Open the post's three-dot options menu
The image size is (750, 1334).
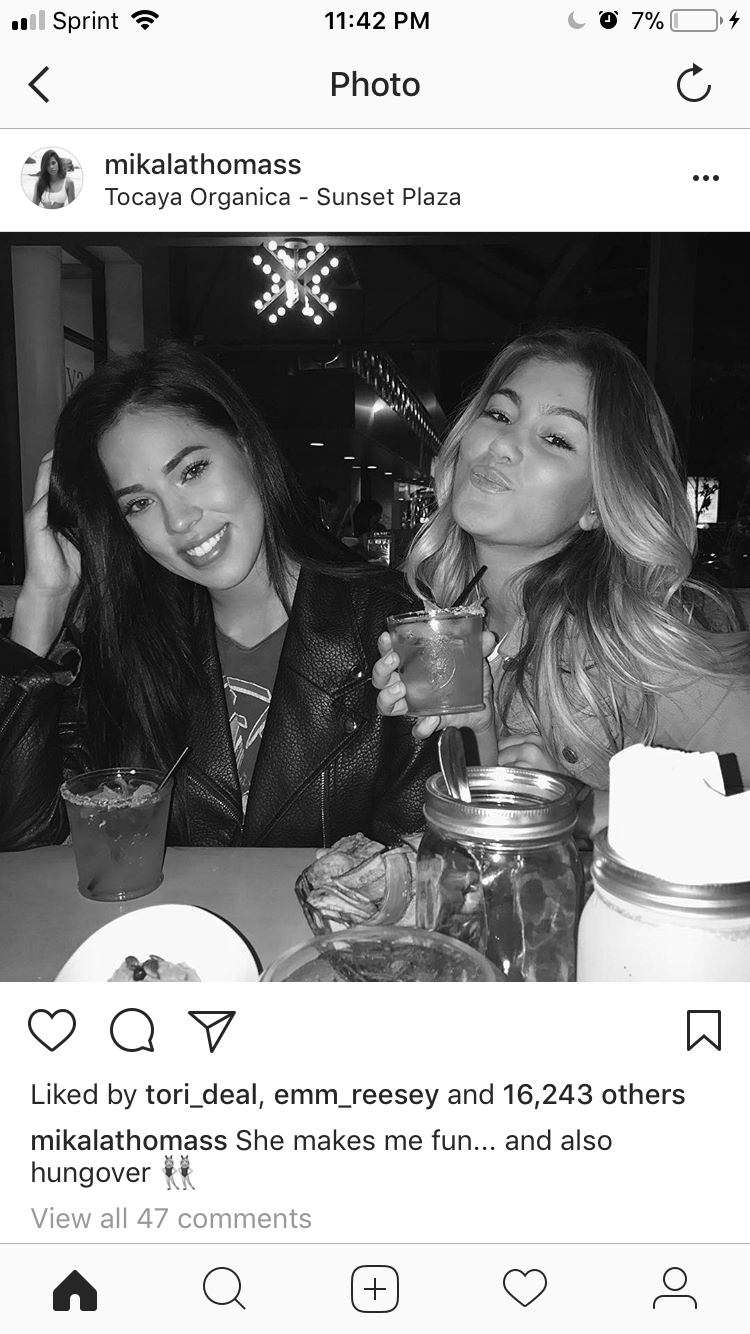705,178
